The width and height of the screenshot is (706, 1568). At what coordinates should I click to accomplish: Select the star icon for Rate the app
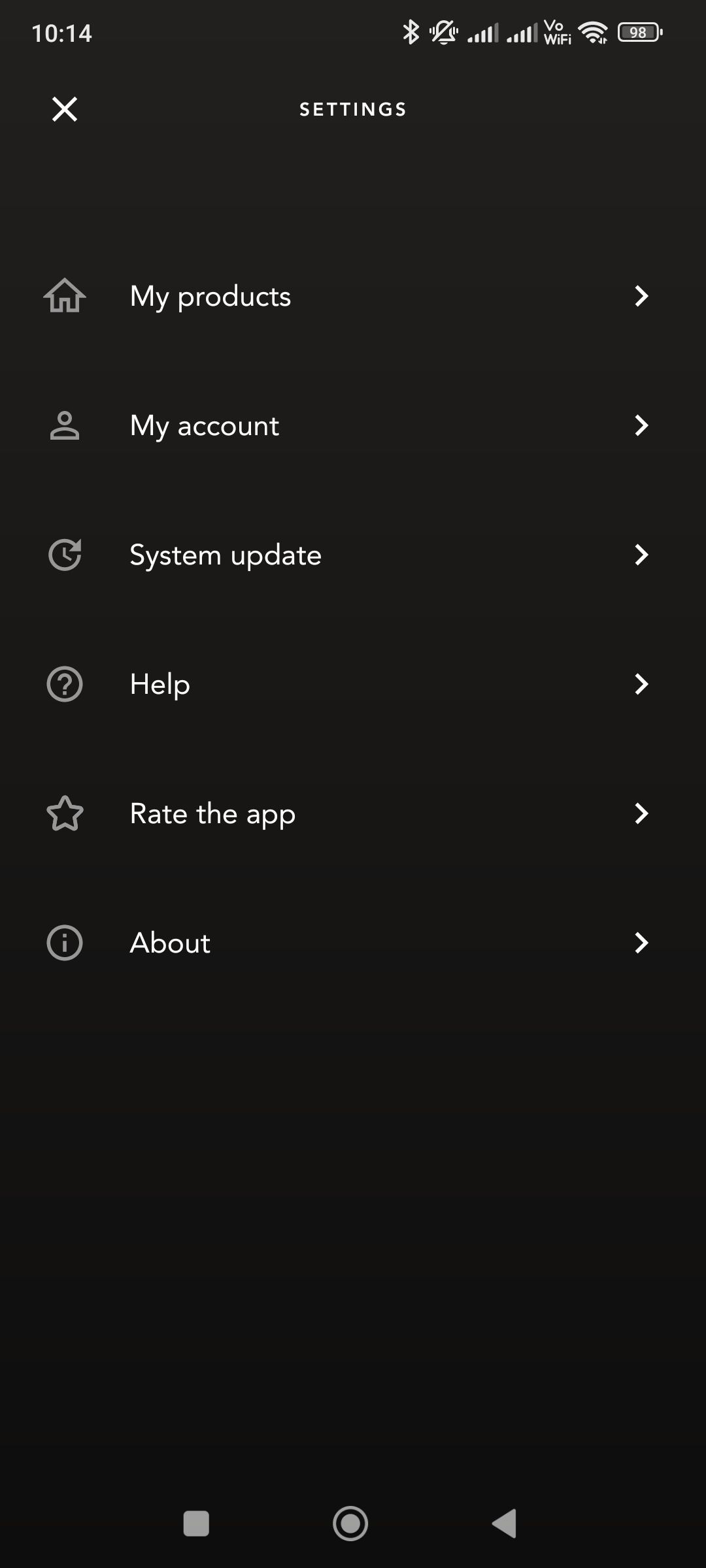(64, 813)
